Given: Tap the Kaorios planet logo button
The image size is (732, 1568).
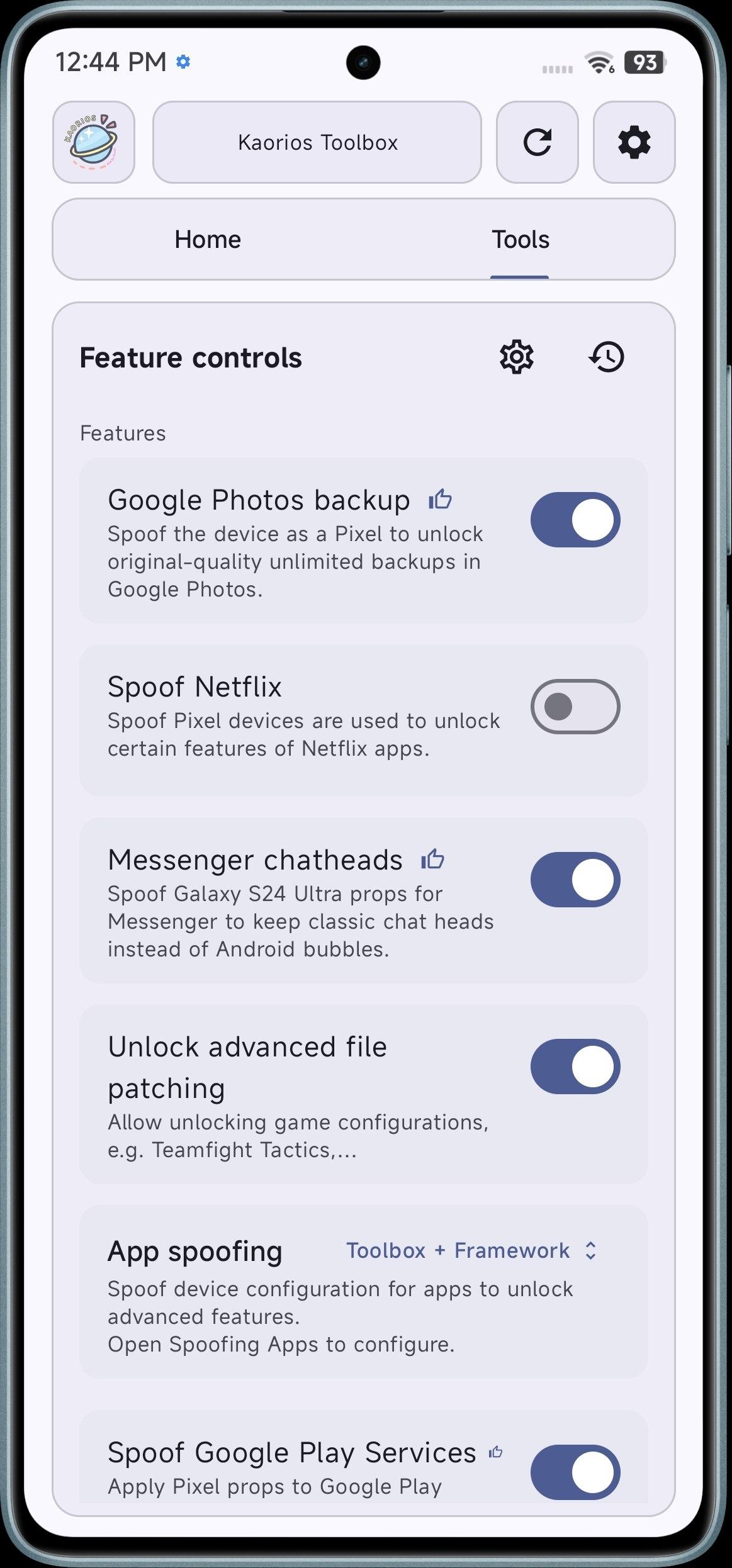Looking at the screenshot, I should pyautogui.click(x=94, y=142).
